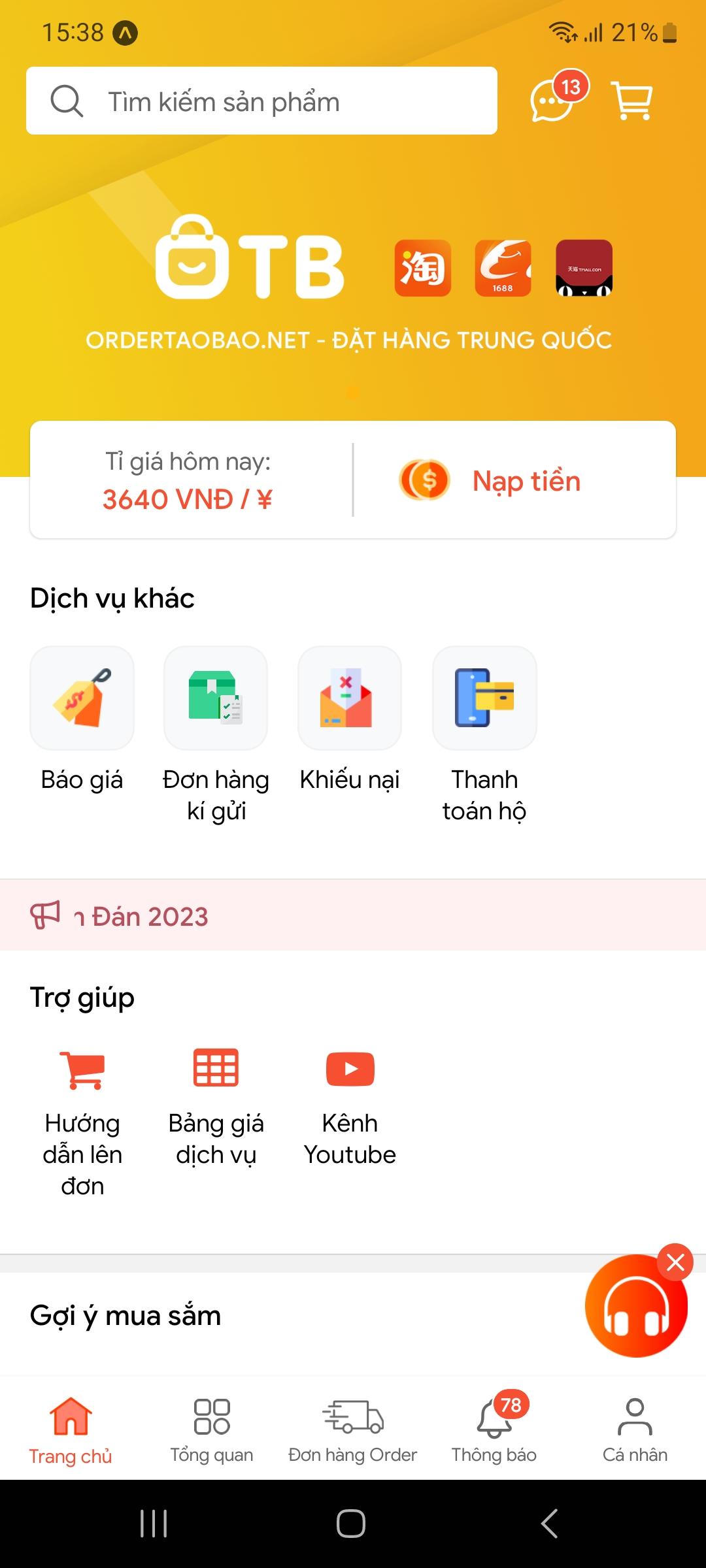
Task: Switch to the Tổng quan tab
Action: pyautogui.click(x=212, y=1428)
